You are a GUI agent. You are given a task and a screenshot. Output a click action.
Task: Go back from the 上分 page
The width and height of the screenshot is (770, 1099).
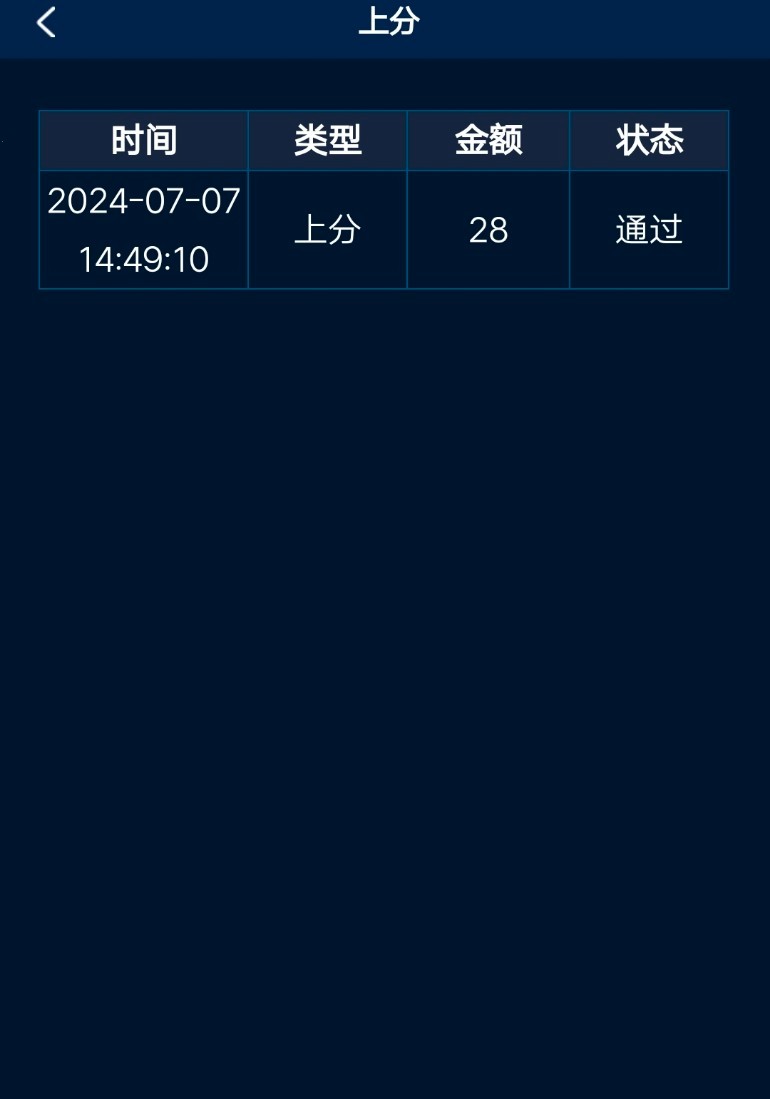click(x=46, y=22)
